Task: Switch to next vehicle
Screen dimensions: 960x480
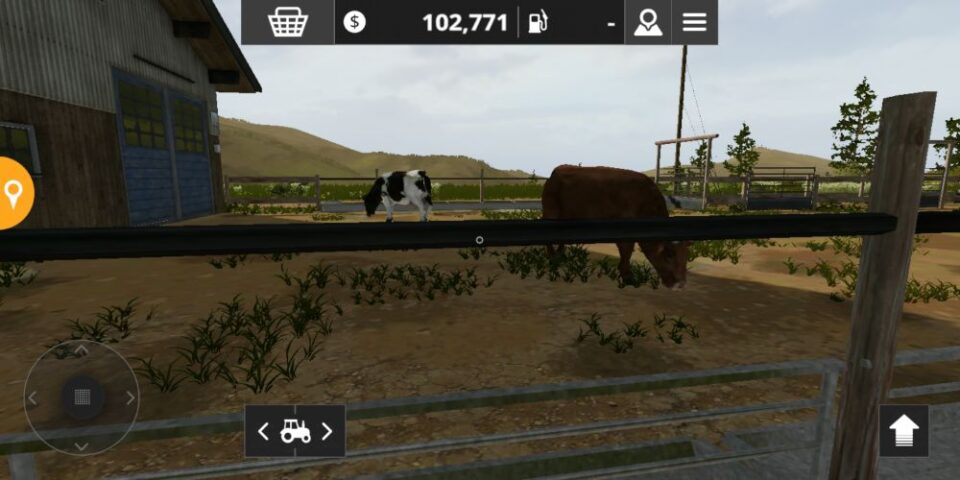Action: click(327, 431)
